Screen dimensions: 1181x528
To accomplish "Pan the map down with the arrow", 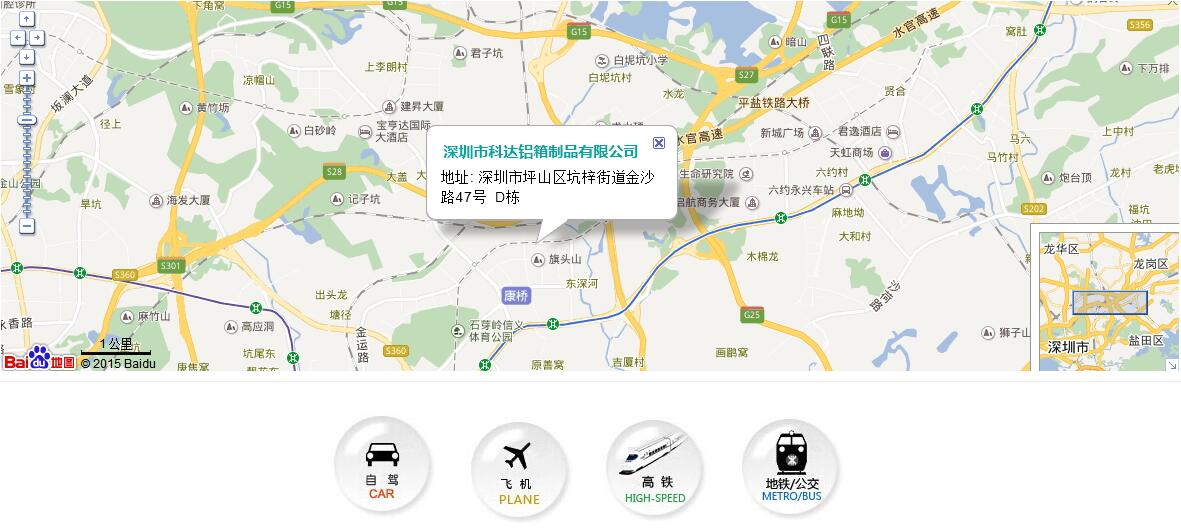I will click(x=27, y=57).
